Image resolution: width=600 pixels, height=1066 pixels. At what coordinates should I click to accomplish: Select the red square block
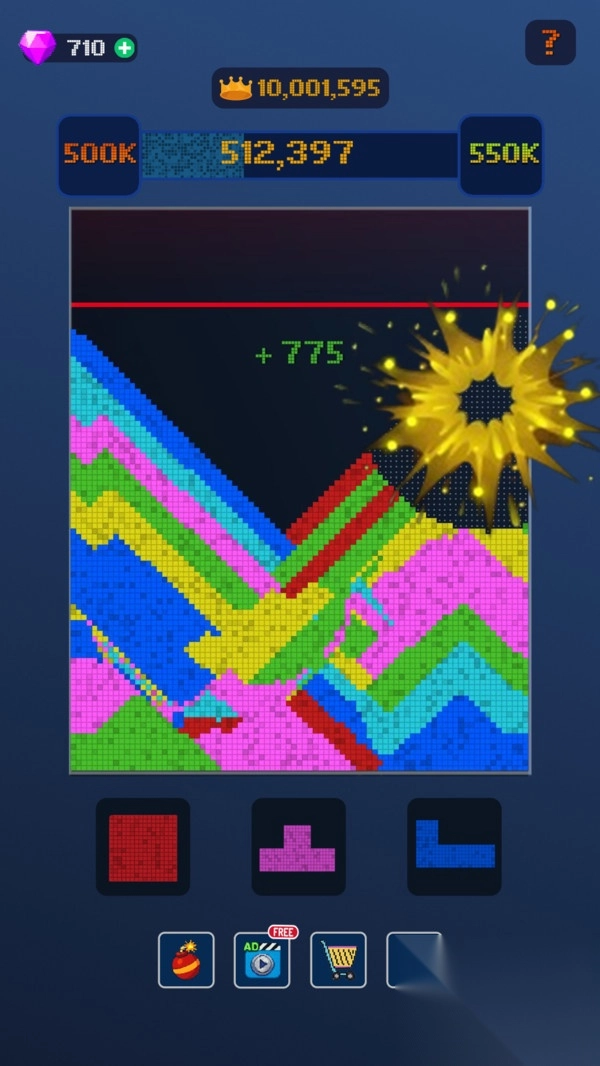coord(143,847)
